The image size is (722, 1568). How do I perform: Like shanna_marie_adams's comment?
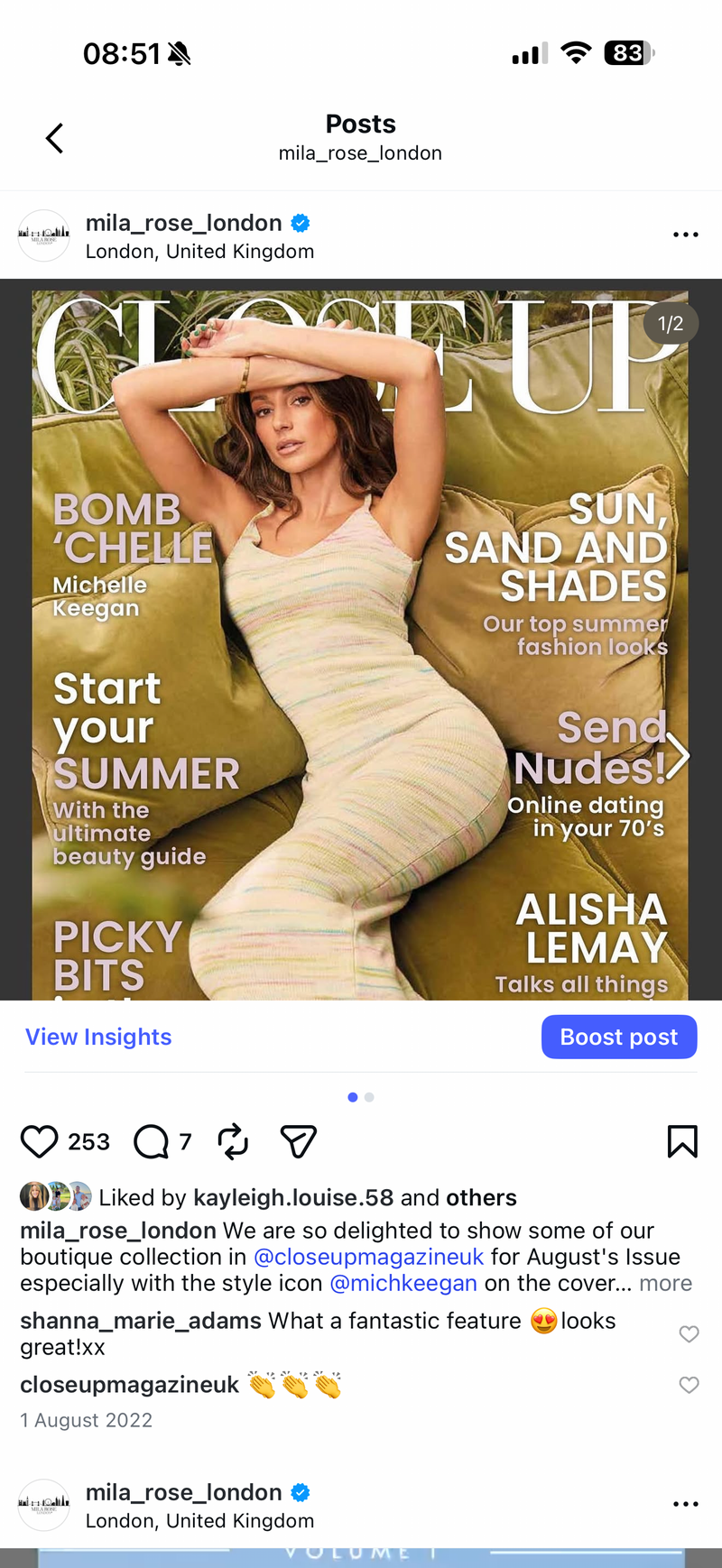click(689, 1333)
